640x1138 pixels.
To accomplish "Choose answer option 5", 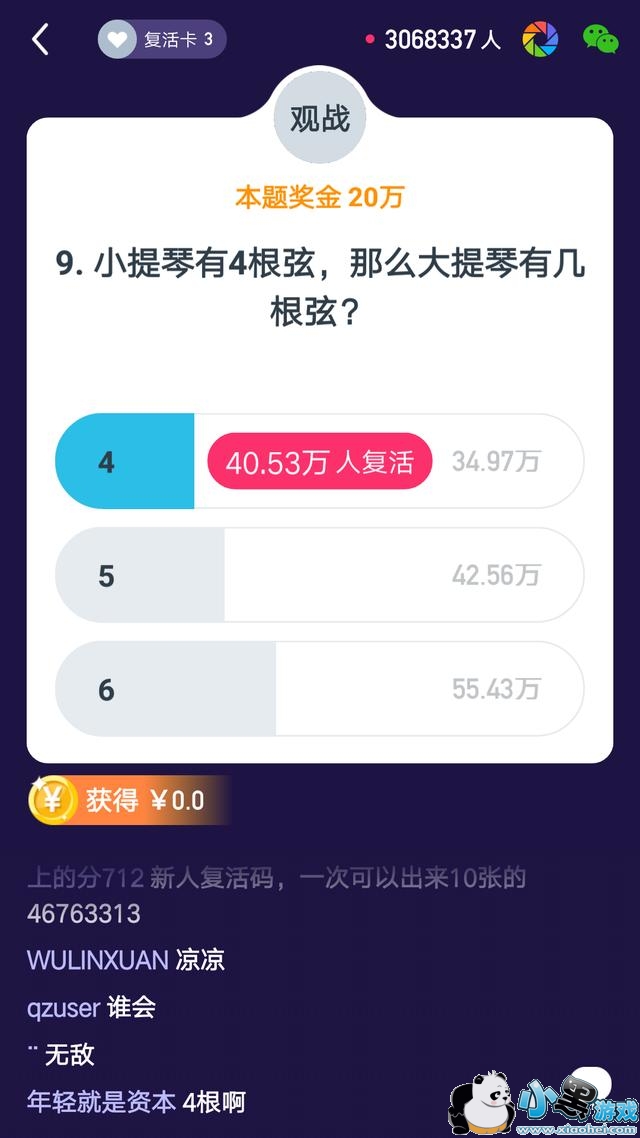I will 318,576.
